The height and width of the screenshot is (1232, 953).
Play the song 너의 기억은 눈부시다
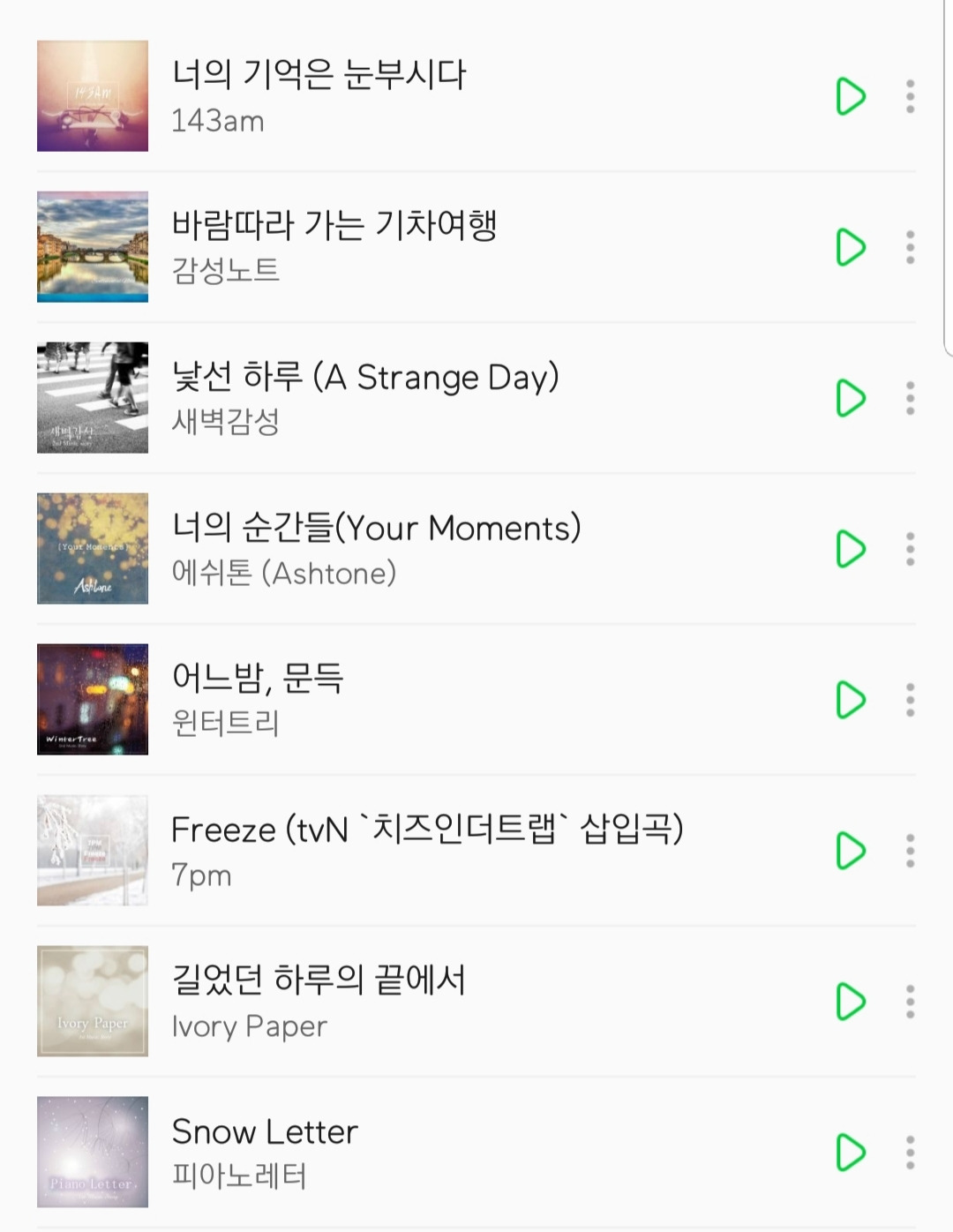coord(850,96)
